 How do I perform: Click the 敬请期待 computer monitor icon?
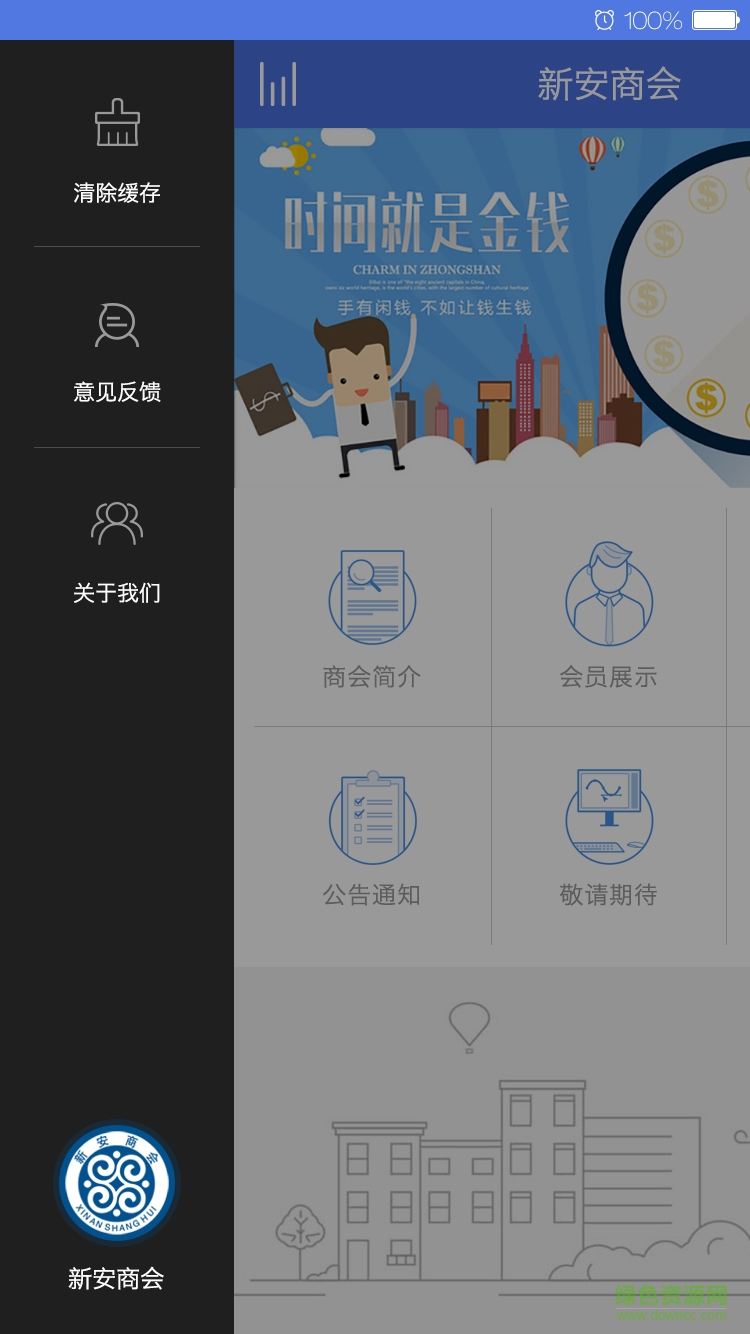click(x=608, y=815)
